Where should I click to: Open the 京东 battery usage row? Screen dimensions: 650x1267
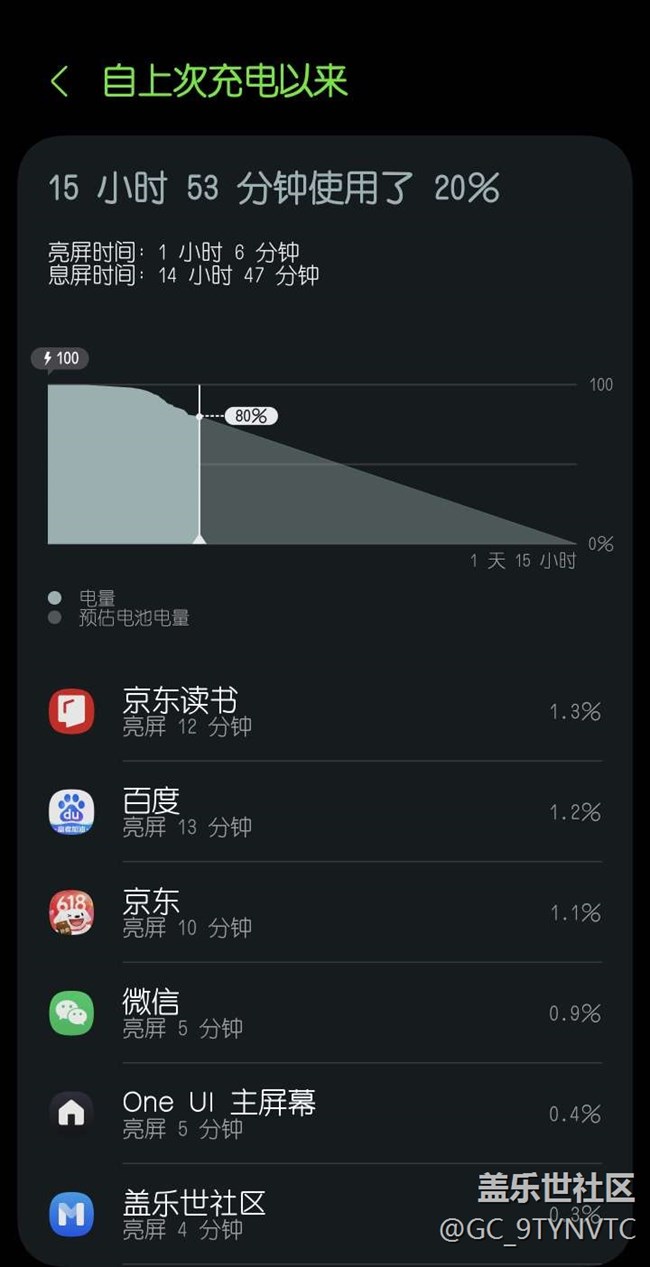325,912
